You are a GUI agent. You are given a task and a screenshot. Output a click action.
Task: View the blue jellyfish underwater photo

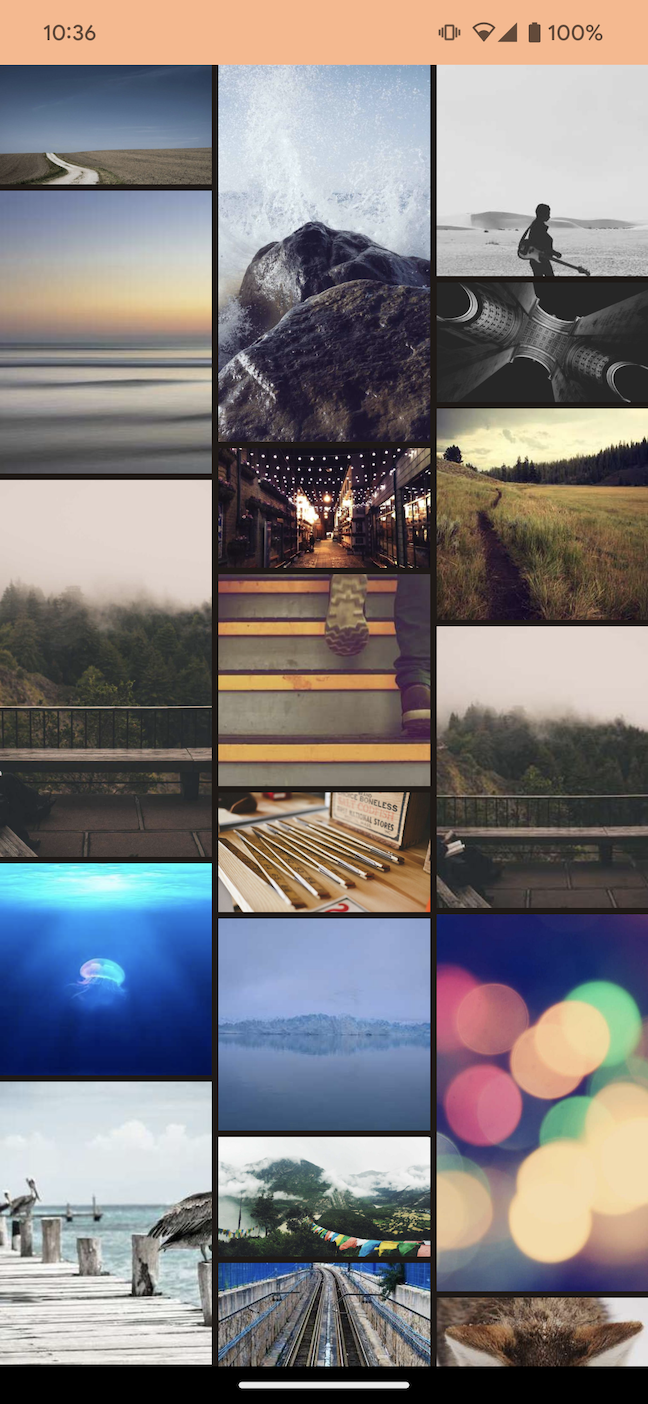(106, 969)
